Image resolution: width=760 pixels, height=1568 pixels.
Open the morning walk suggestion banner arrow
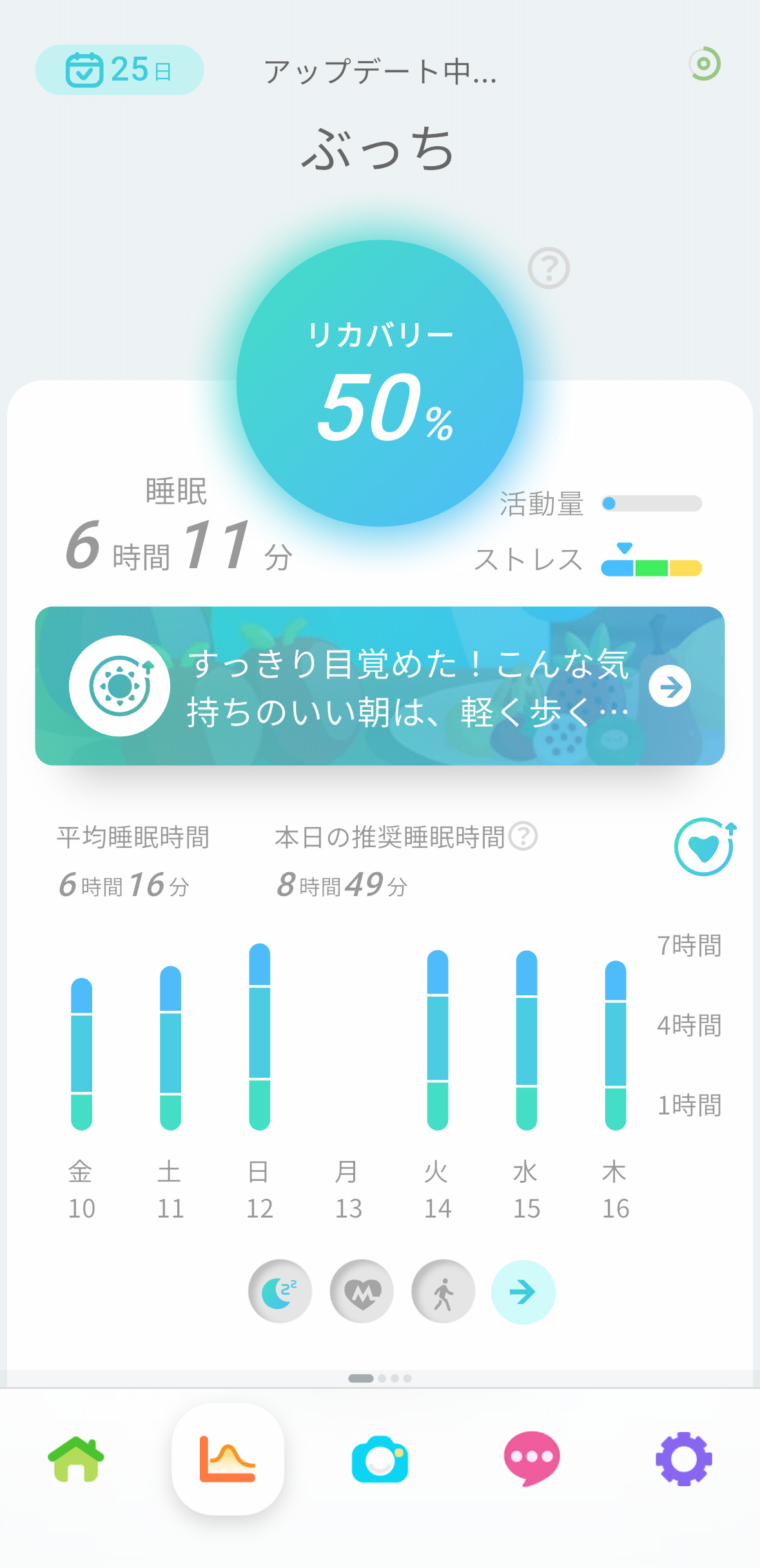pos(671,686)
